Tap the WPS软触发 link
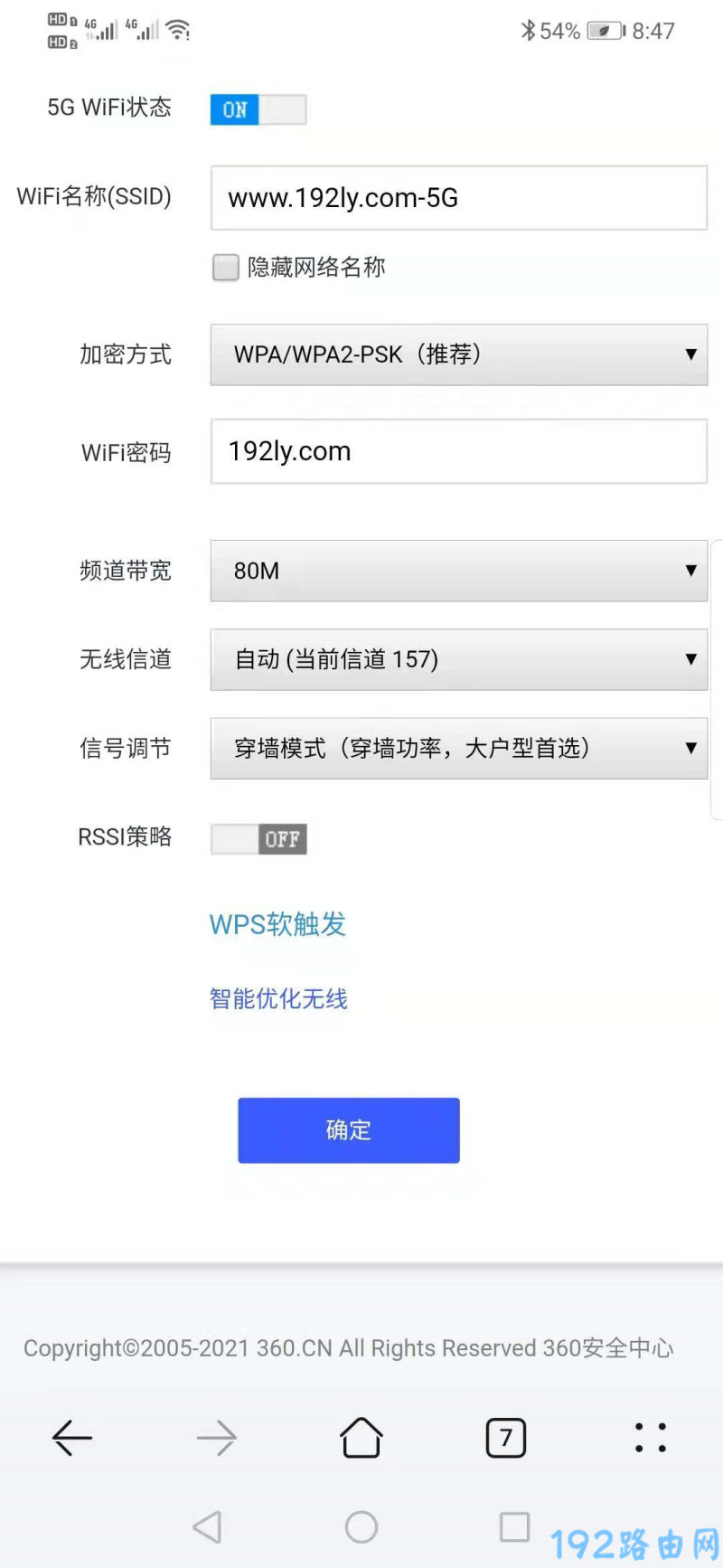 point(277,924)
